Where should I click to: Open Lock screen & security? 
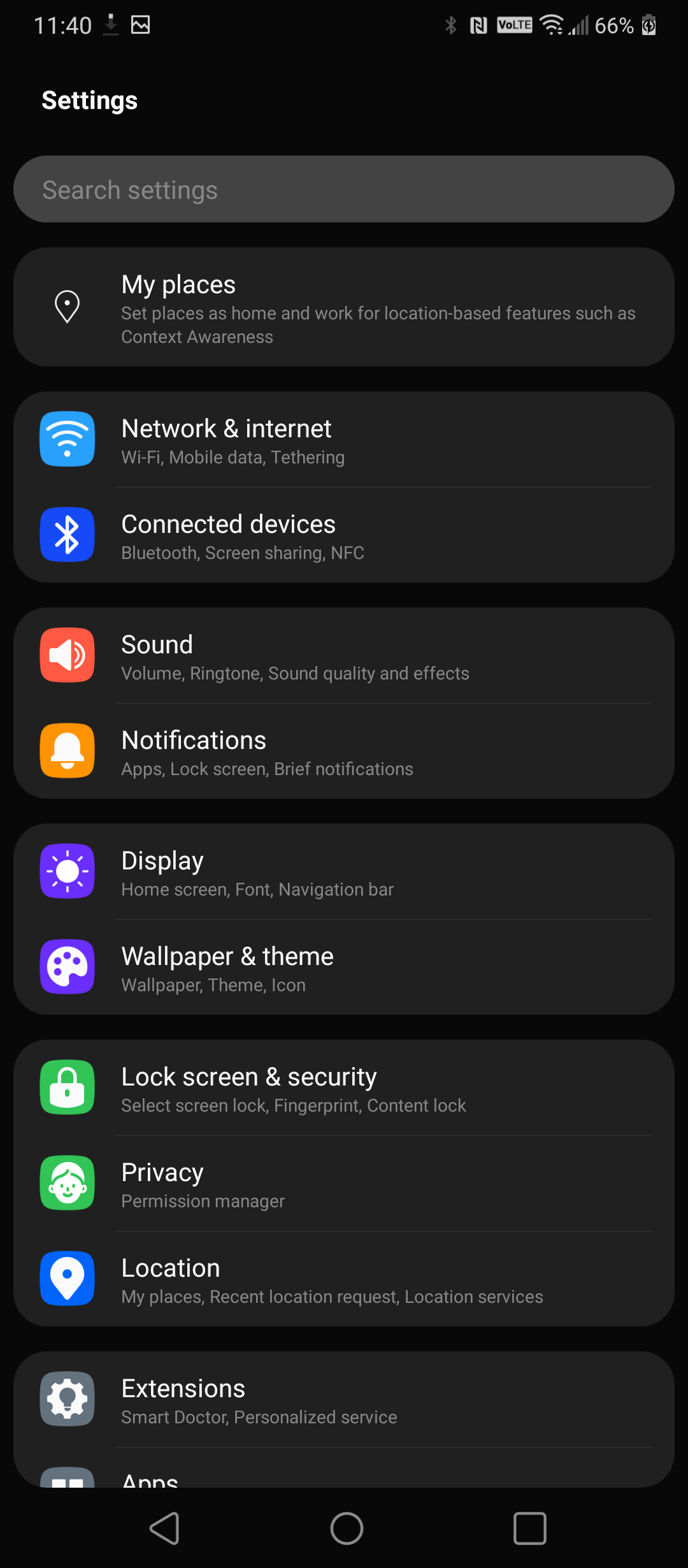click(x=344, y=1088)
